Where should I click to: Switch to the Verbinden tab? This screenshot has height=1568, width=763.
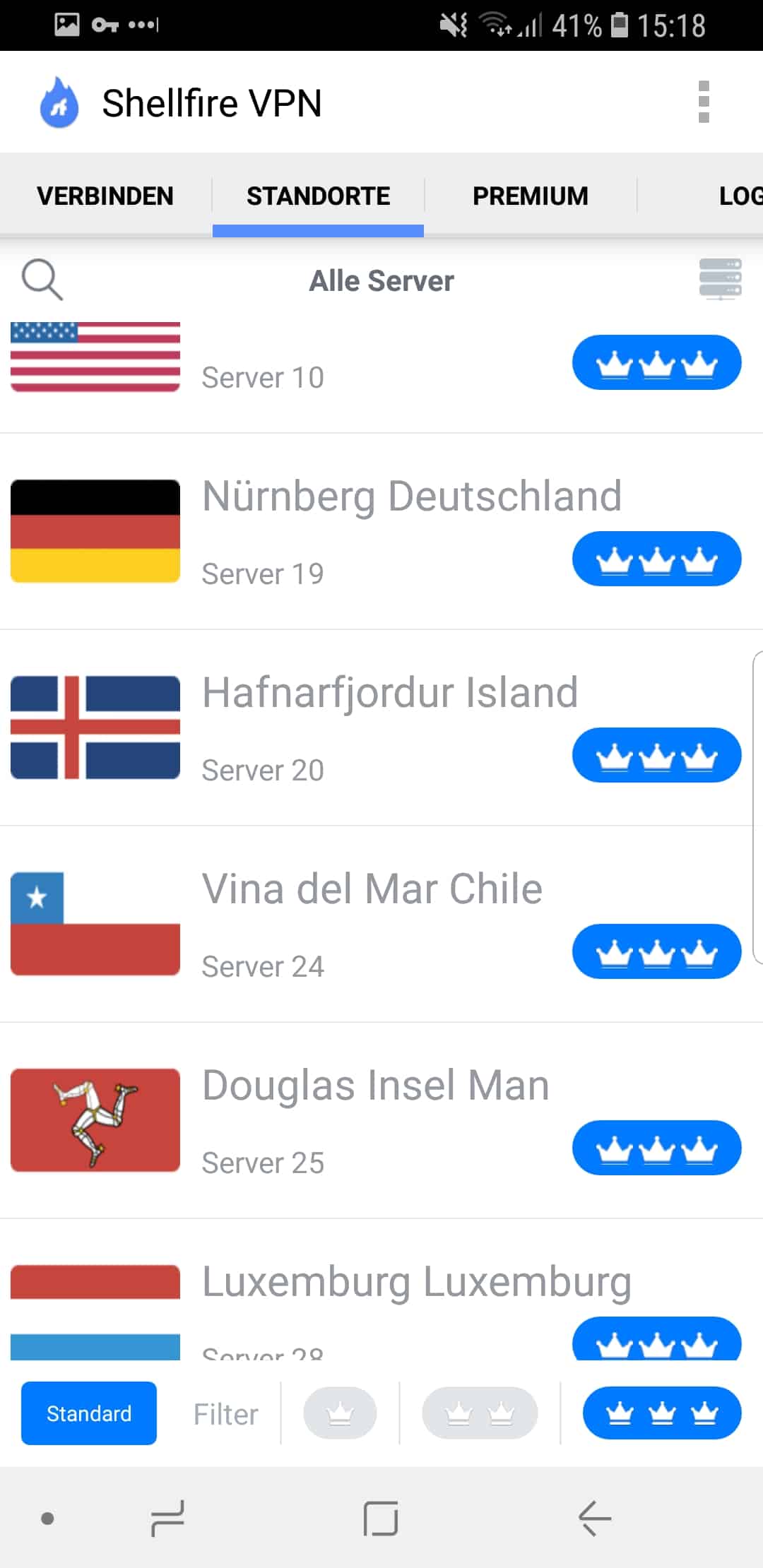[105, 196]
